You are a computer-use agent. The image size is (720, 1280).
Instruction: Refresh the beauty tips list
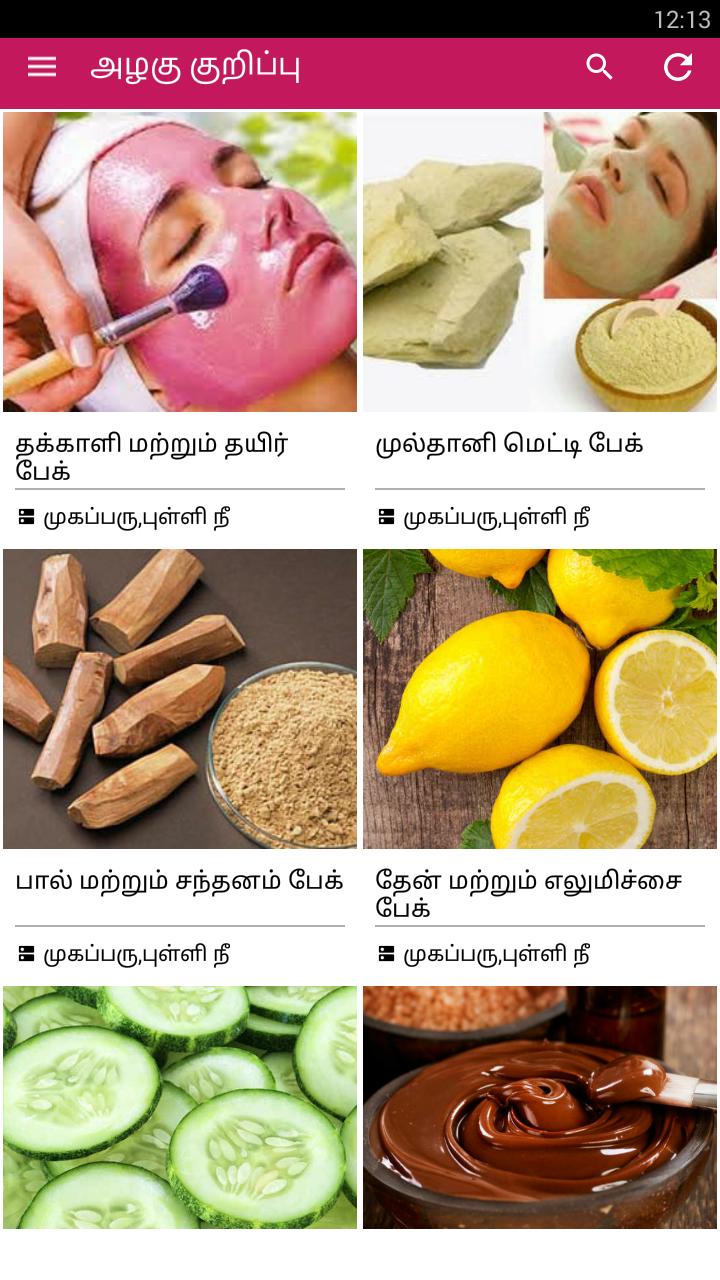(678, 67)
